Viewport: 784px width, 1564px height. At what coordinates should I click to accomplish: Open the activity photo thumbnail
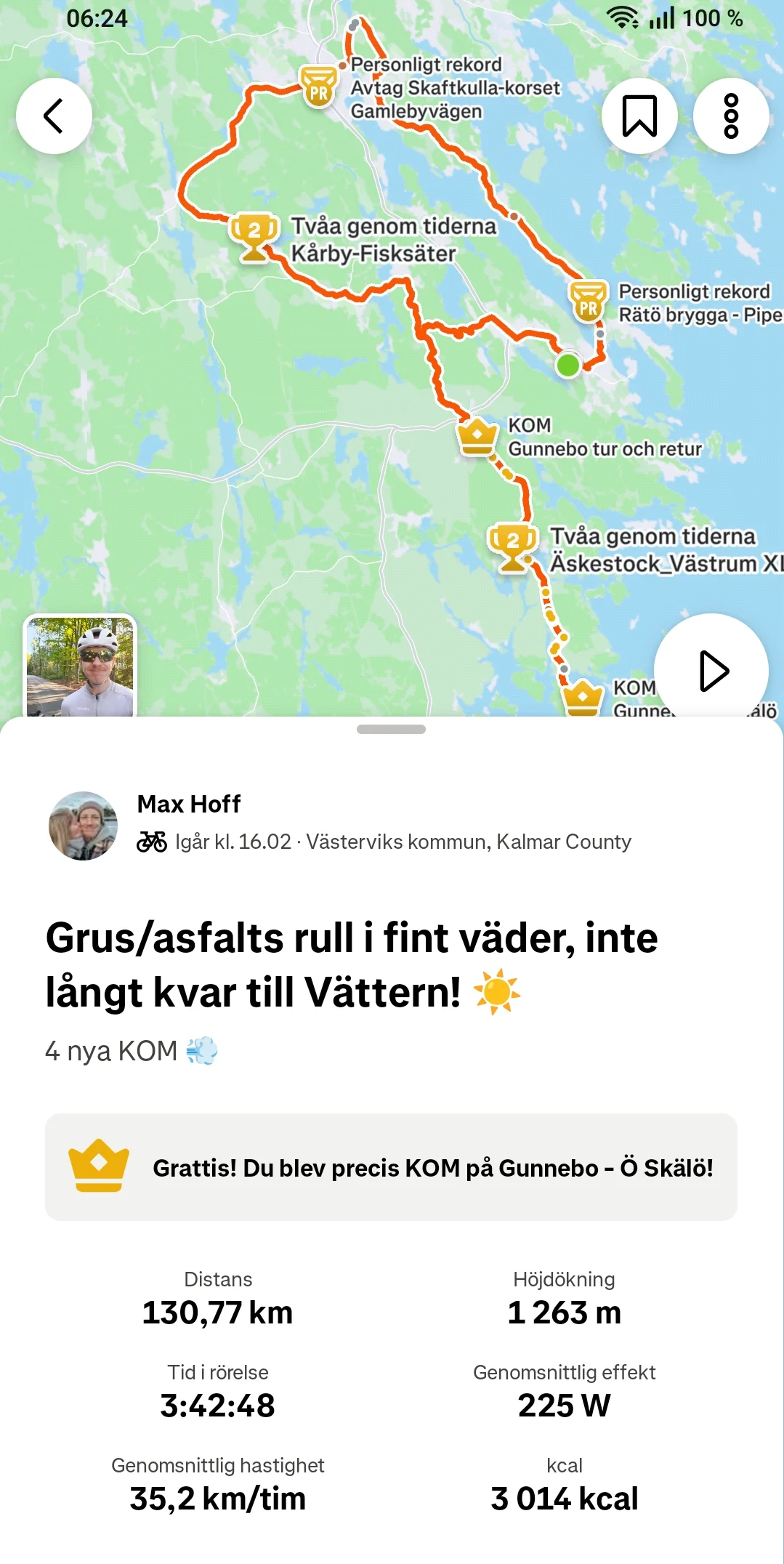pos(80,666)
